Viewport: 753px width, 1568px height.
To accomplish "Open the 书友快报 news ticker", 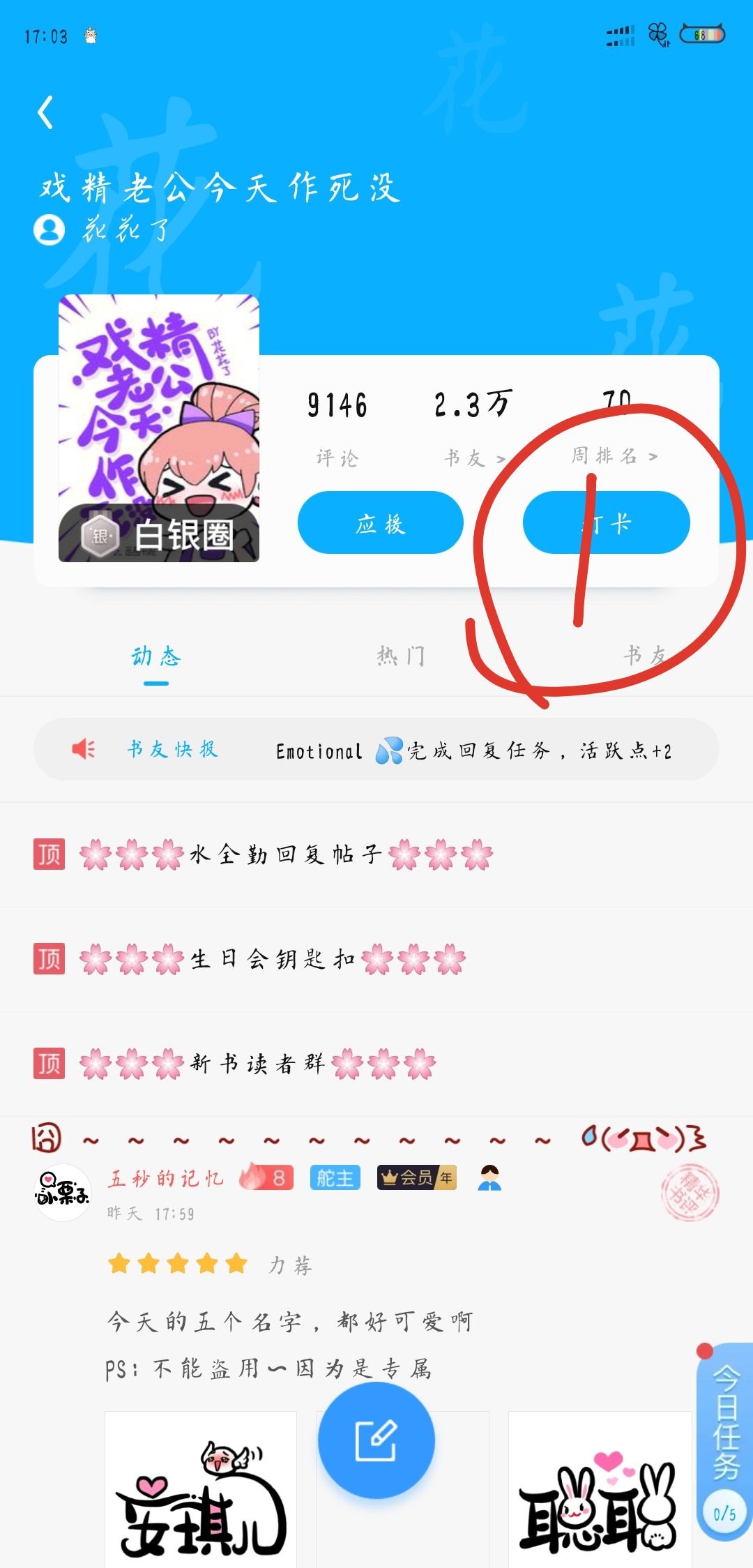I will (376, 751).
